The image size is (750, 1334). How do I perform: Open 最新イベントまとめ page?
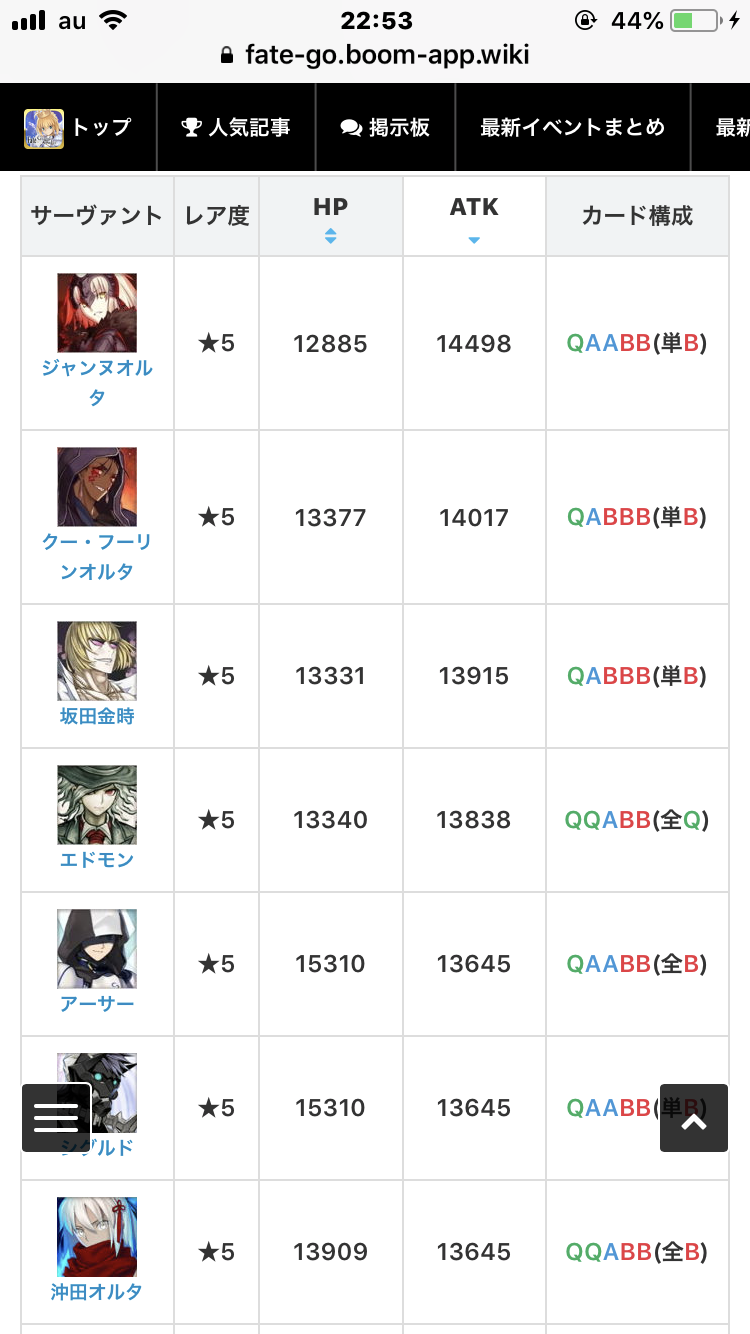(572, 127)
